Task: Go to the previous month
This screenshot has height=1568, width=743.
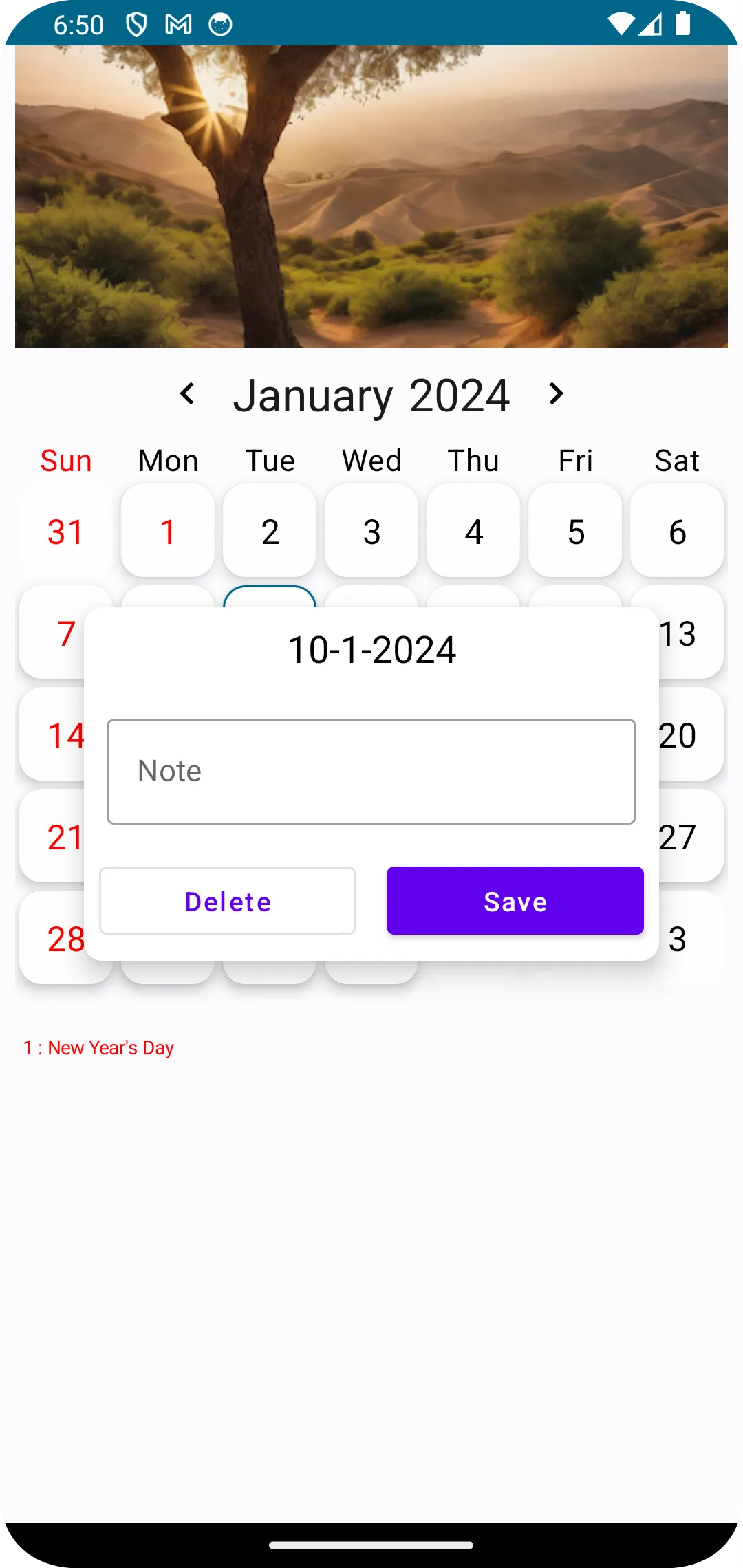Action: (x=187, y=394)
